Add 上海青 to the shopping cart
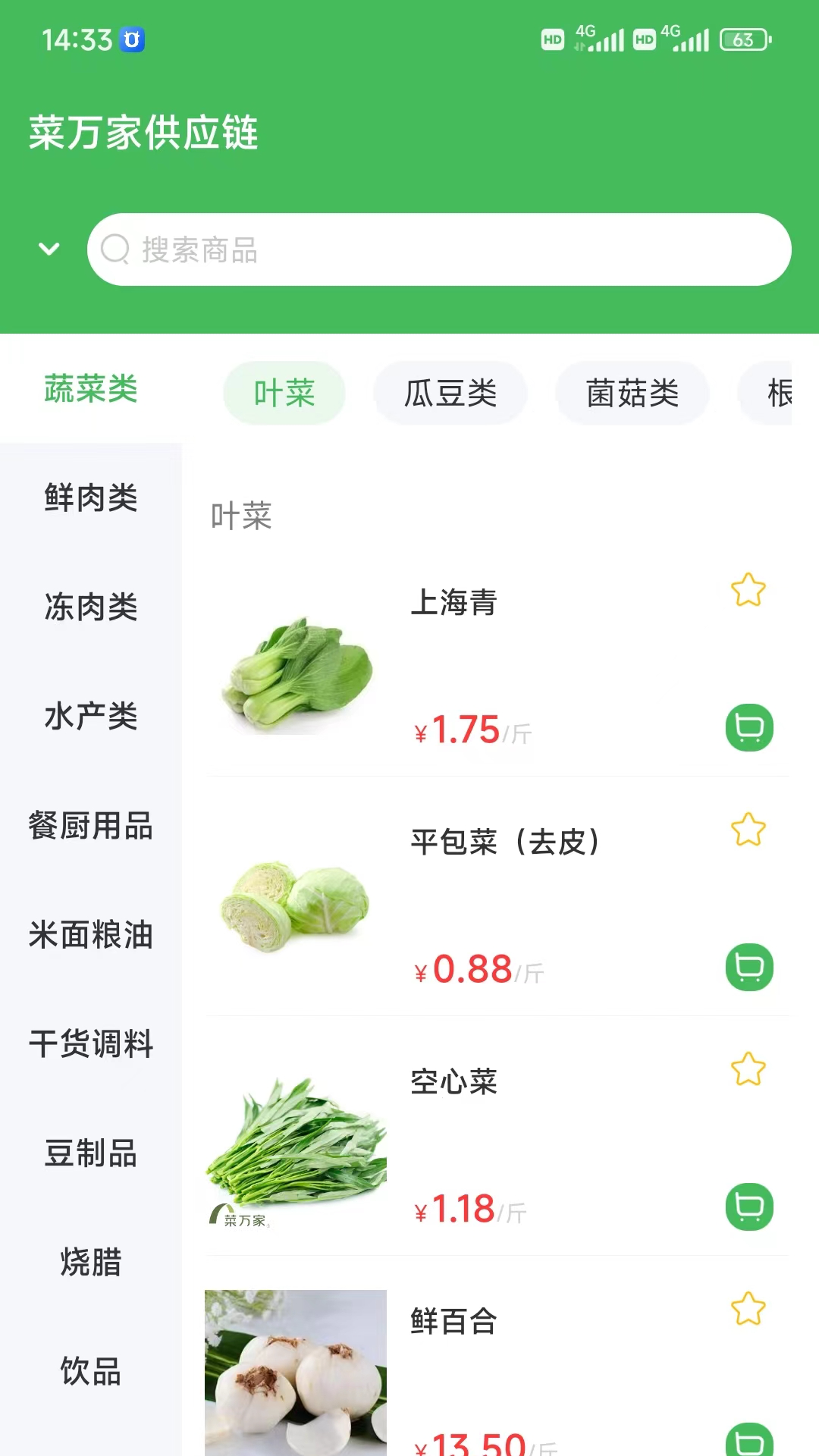The height and width of the screenshot is (1456, 819). [x=749, y=728]
